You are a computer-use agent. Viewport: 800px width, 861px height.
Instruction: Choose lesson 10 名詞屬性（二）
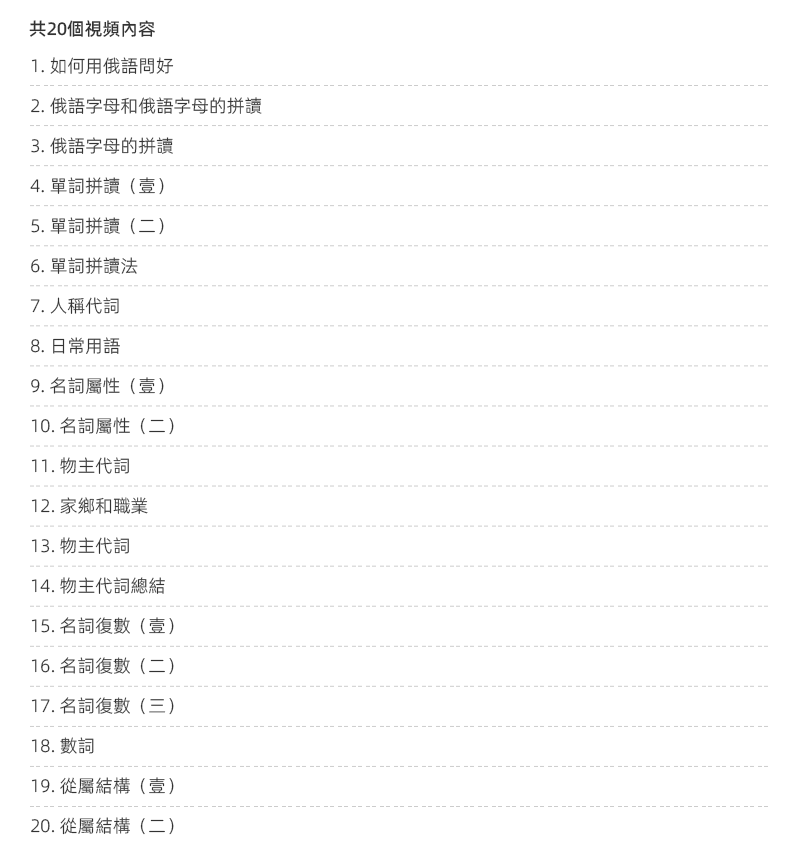(103, 426)
